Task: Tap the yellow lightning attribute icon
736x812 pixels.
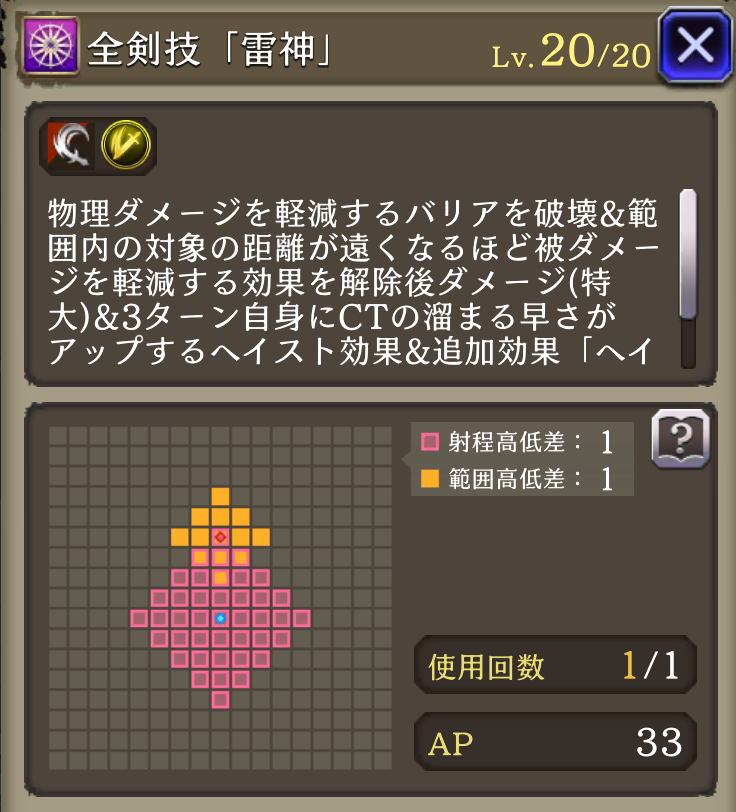Action: [x=126, y=145]
